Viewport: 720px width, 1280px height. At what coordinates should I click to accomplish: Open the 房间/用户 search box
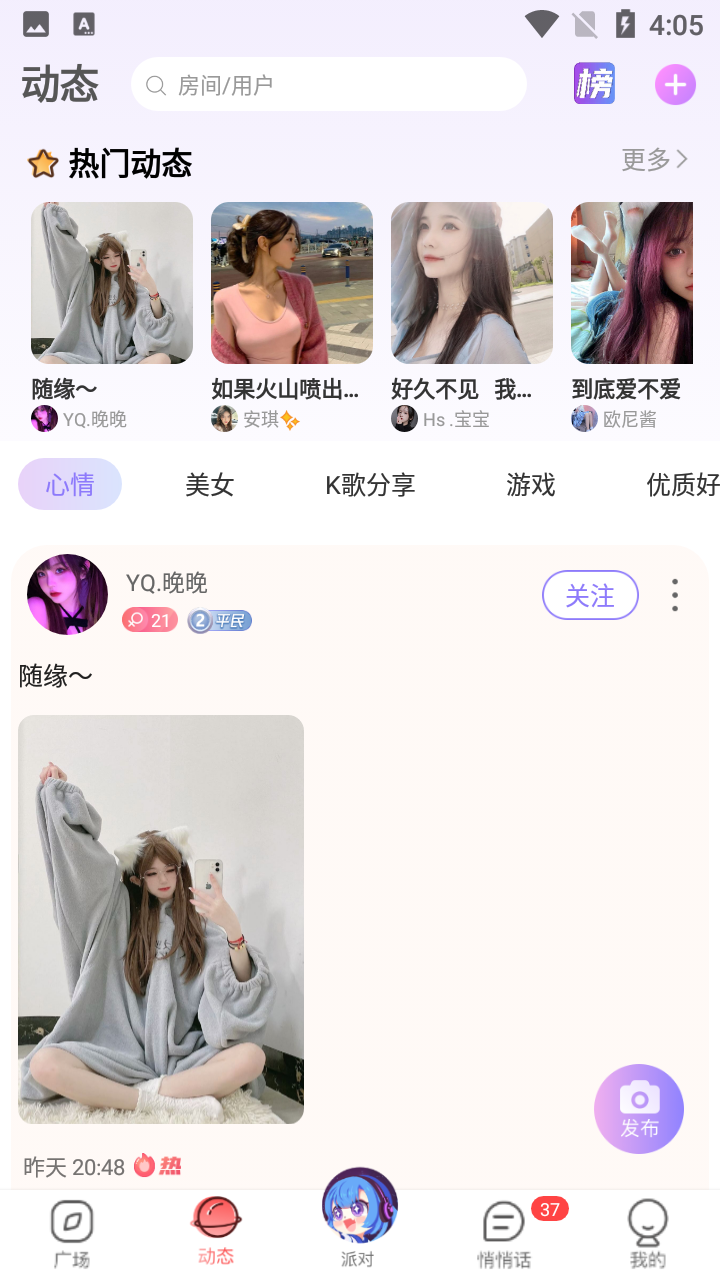pos(328,85)
